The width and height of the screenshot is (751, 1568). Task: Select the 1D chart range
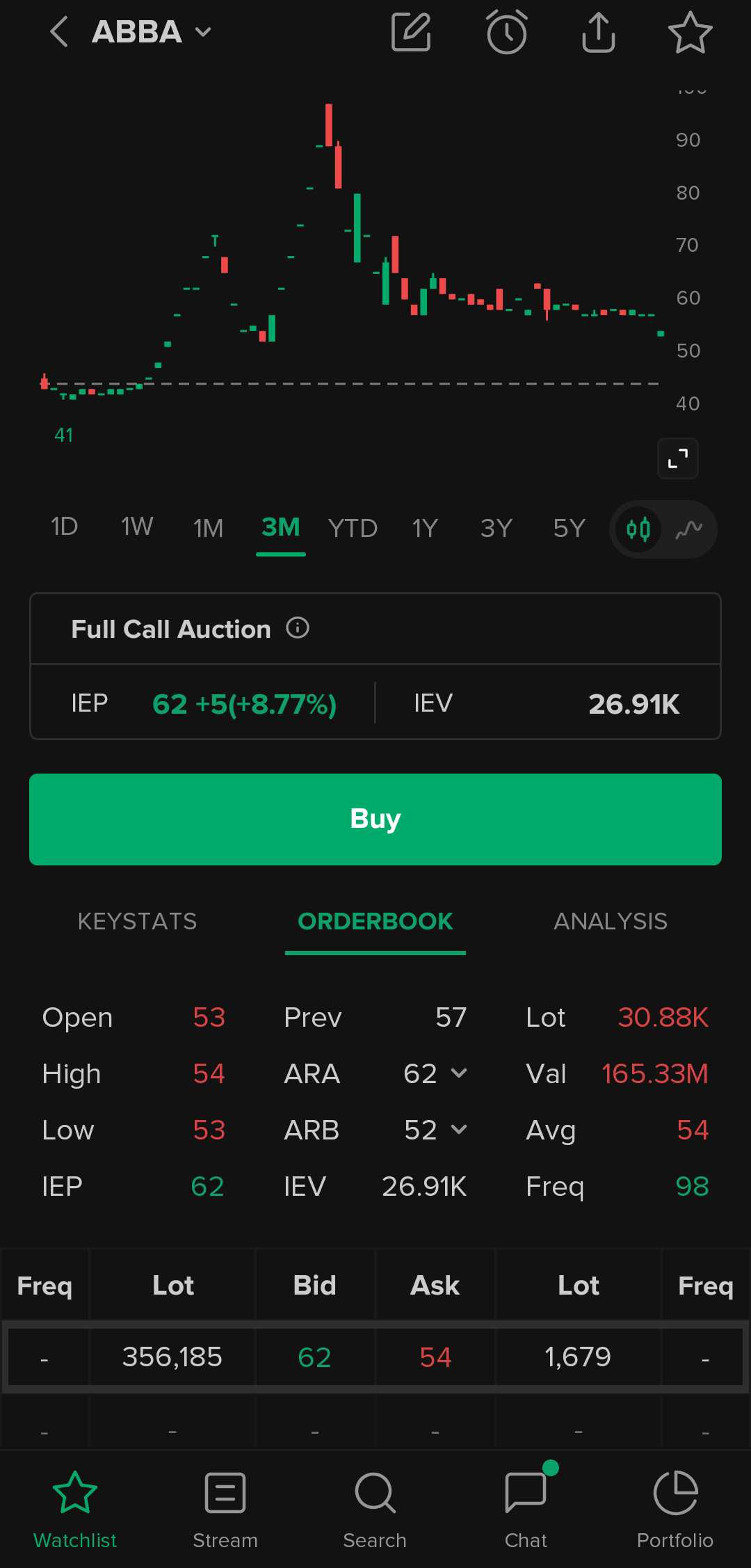(64, 528)
